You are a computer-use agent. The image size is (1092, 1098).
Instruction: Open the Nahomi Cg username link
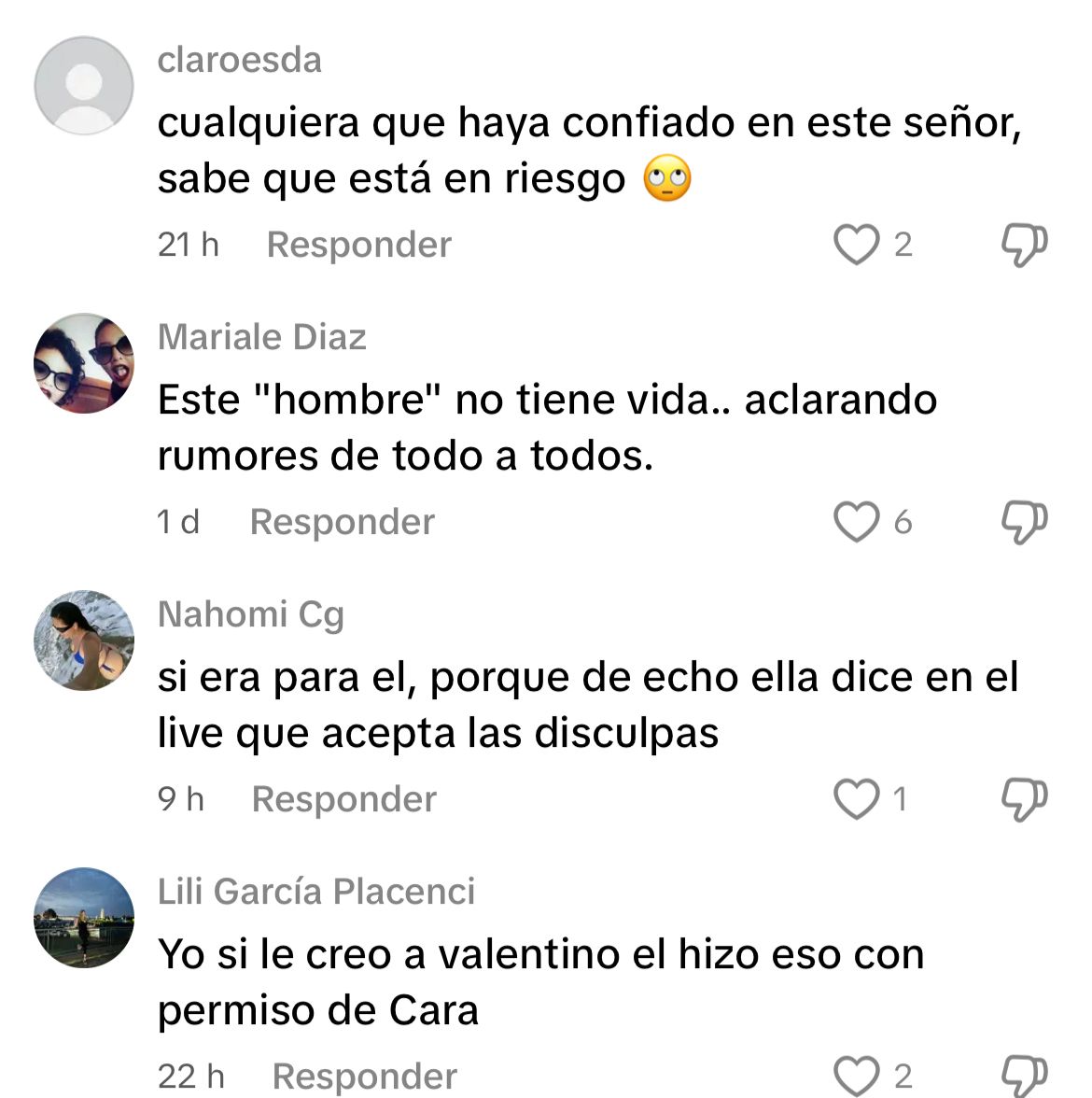(x=251, y=614)
